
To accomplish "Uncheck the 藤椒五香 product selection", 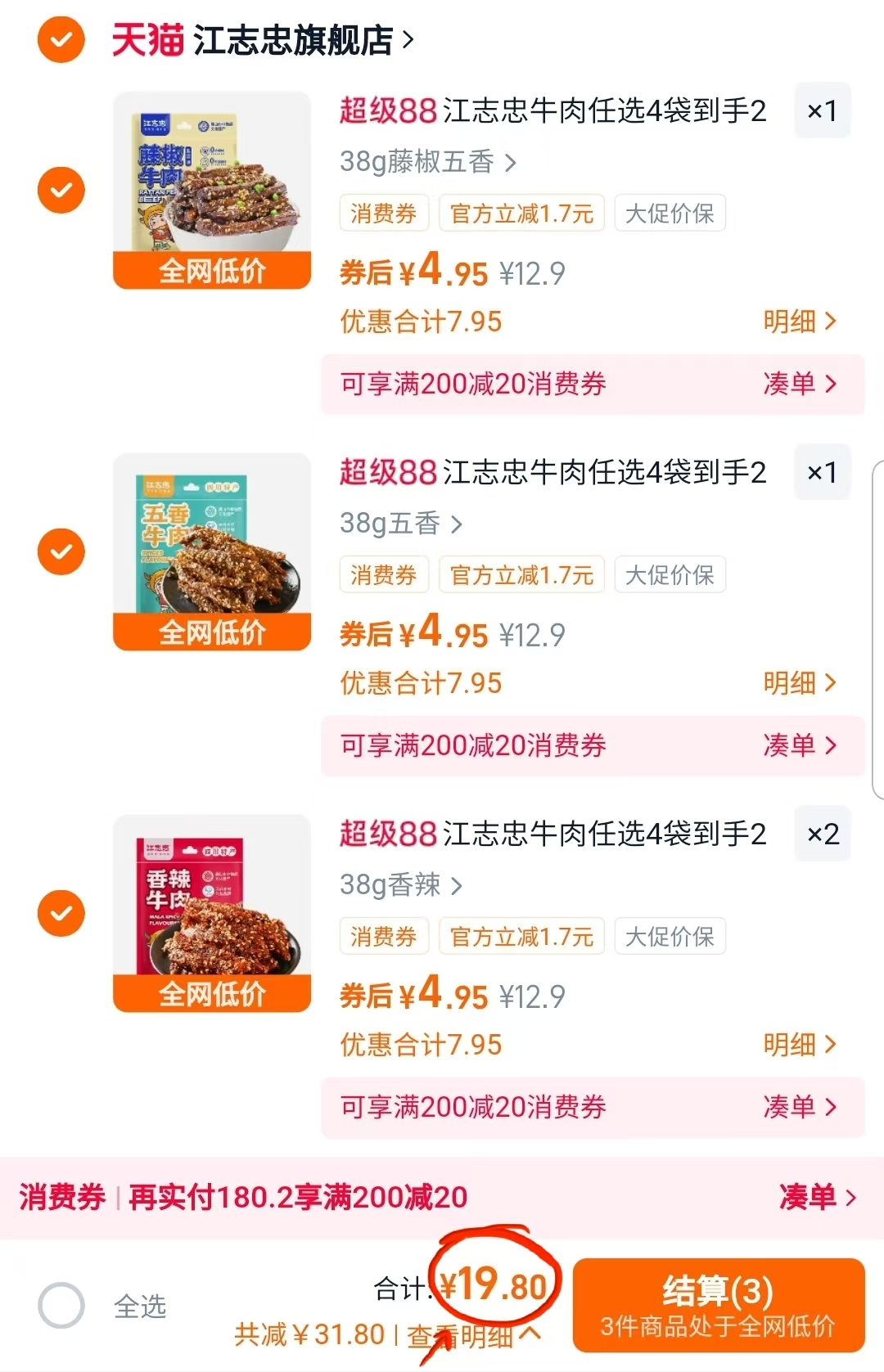I will tap(61, 189).
